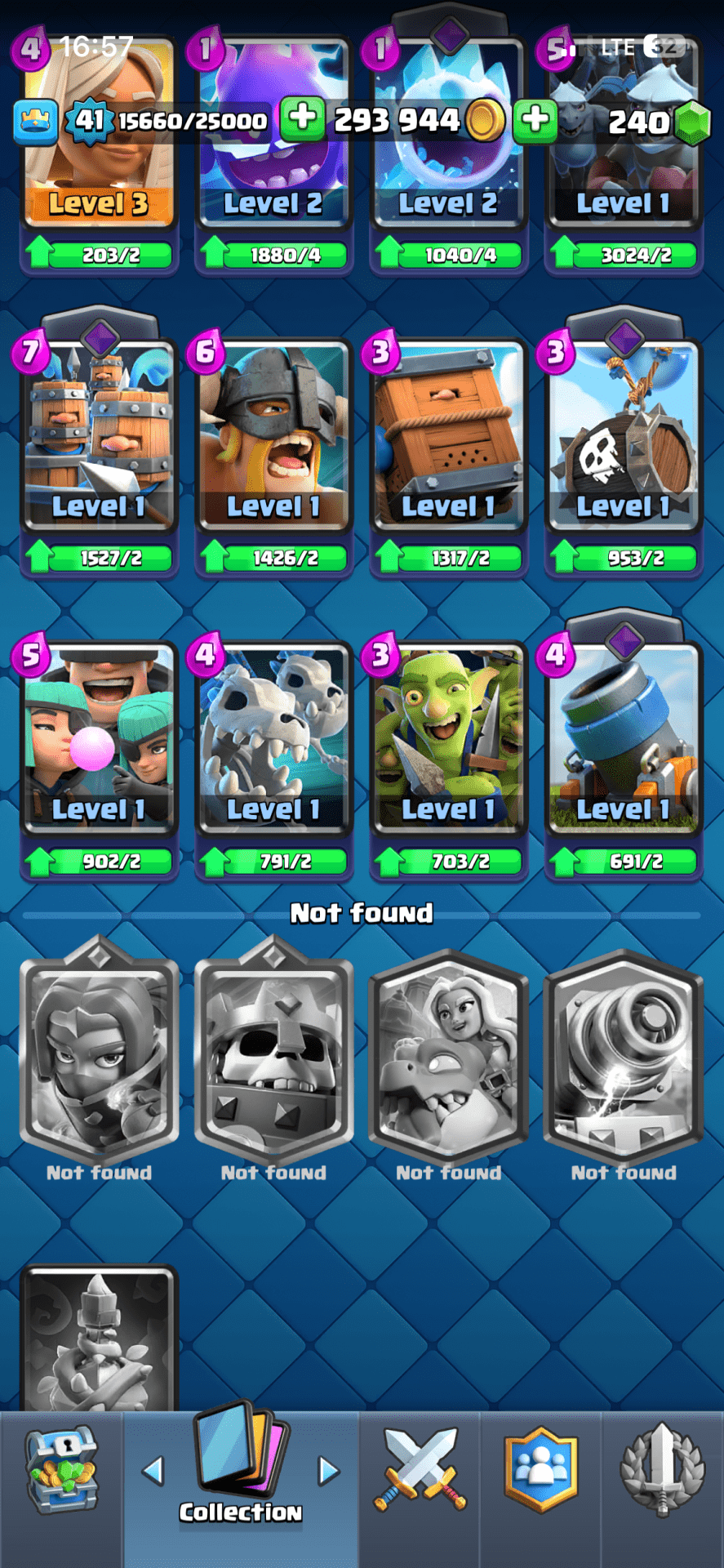This screenshot has width=724, height=1568.
Task: Open the King level crown icon
Action: [36, 121]
